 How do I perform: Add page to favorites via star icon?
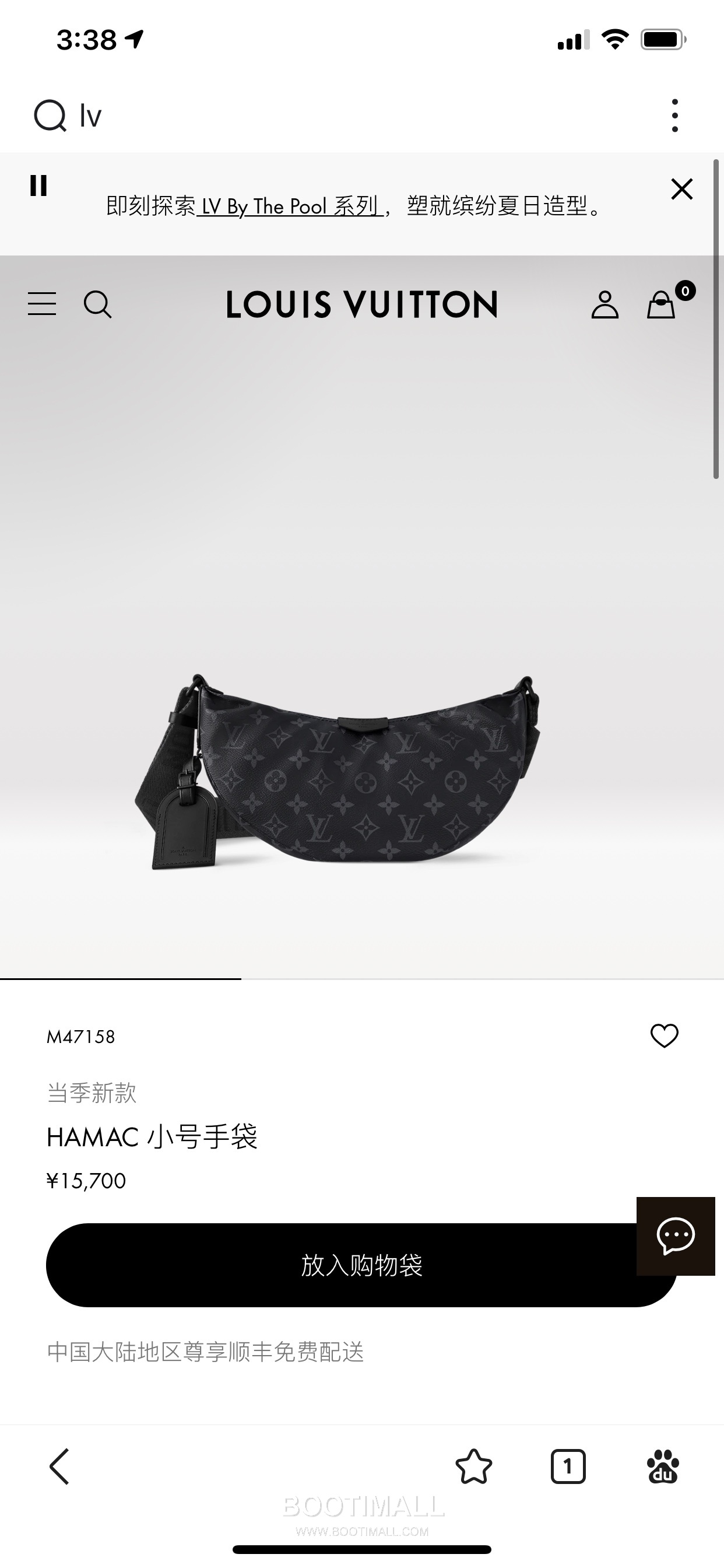[473, 1465]
